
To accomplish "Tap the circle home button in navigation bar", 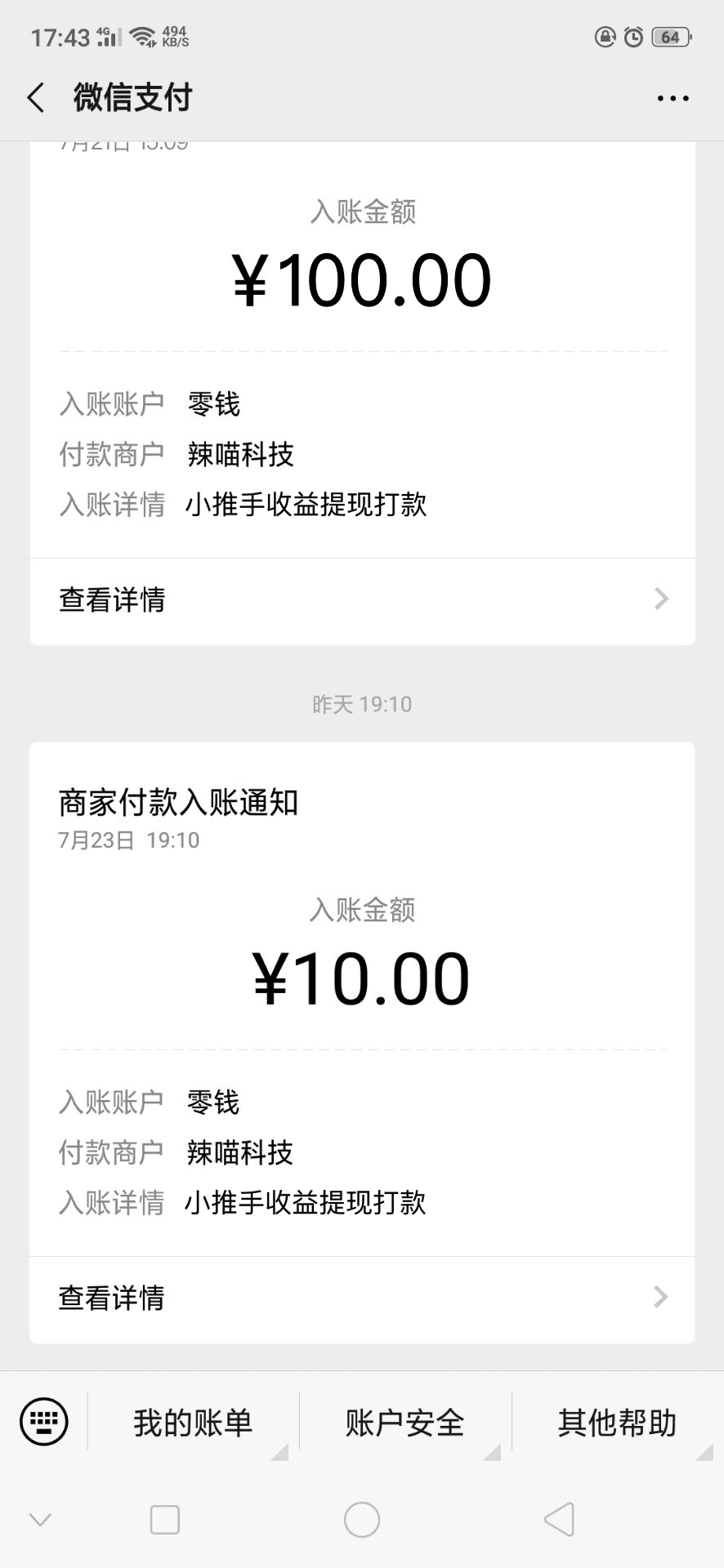I will coord(362,1520).
